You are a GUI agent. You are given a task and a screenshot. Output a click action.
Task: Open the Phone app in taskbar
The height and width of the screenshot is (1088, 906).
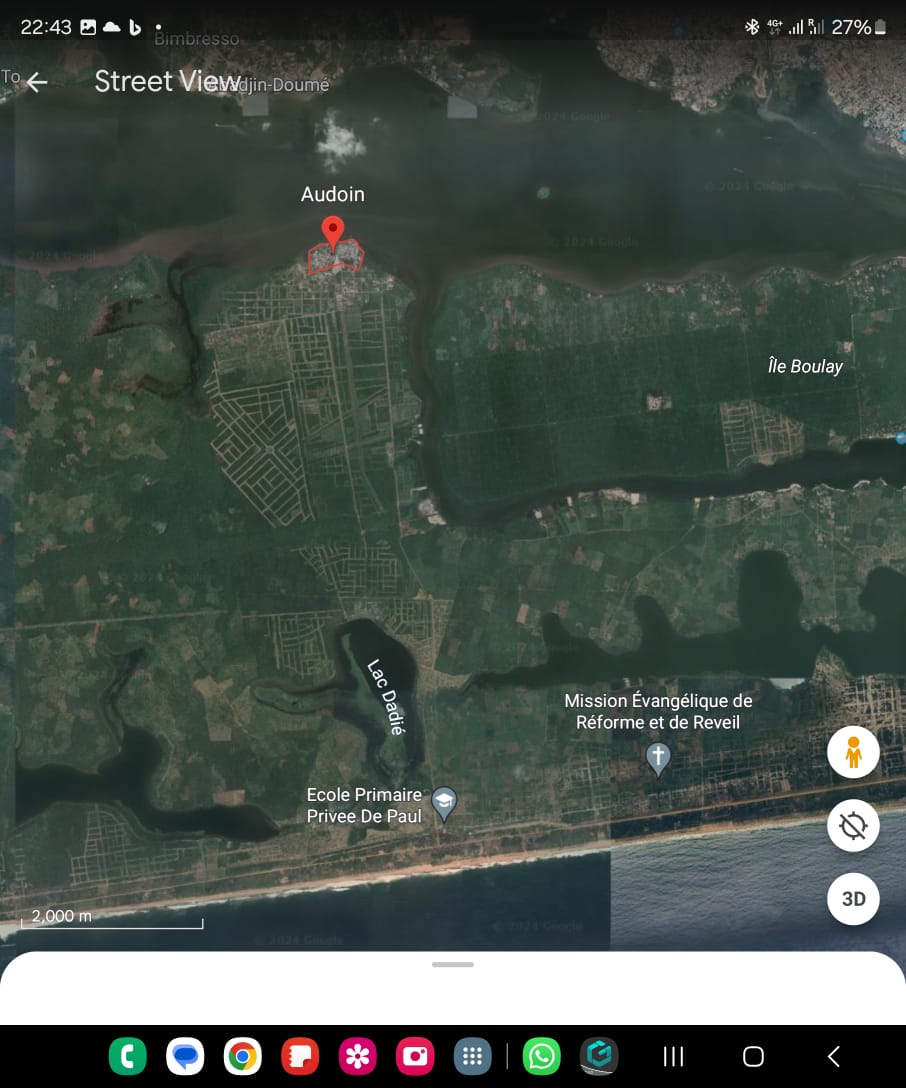(127, 1056)
